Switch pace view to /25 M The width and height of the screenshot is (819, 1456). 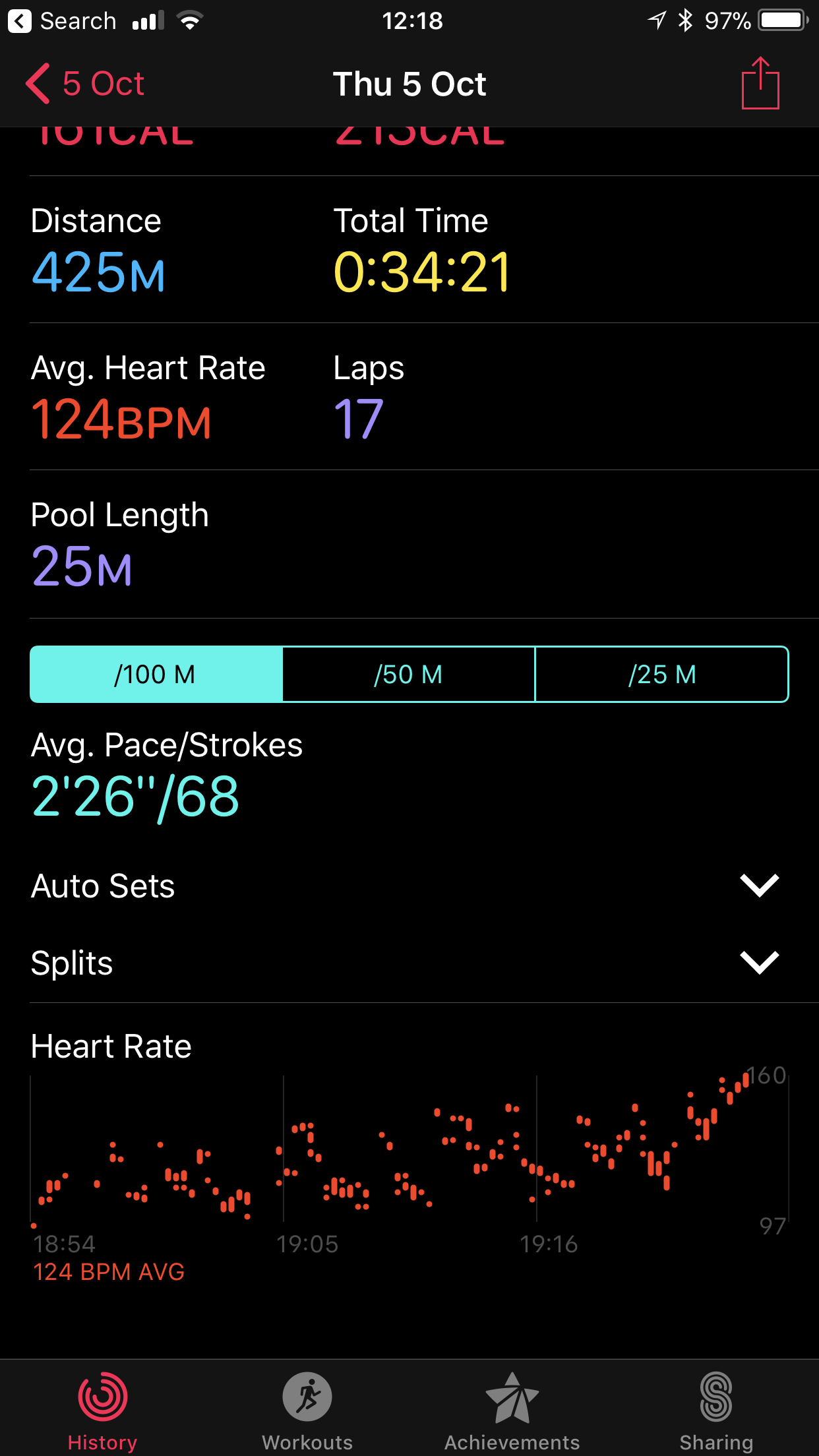(x=662, y=675)
